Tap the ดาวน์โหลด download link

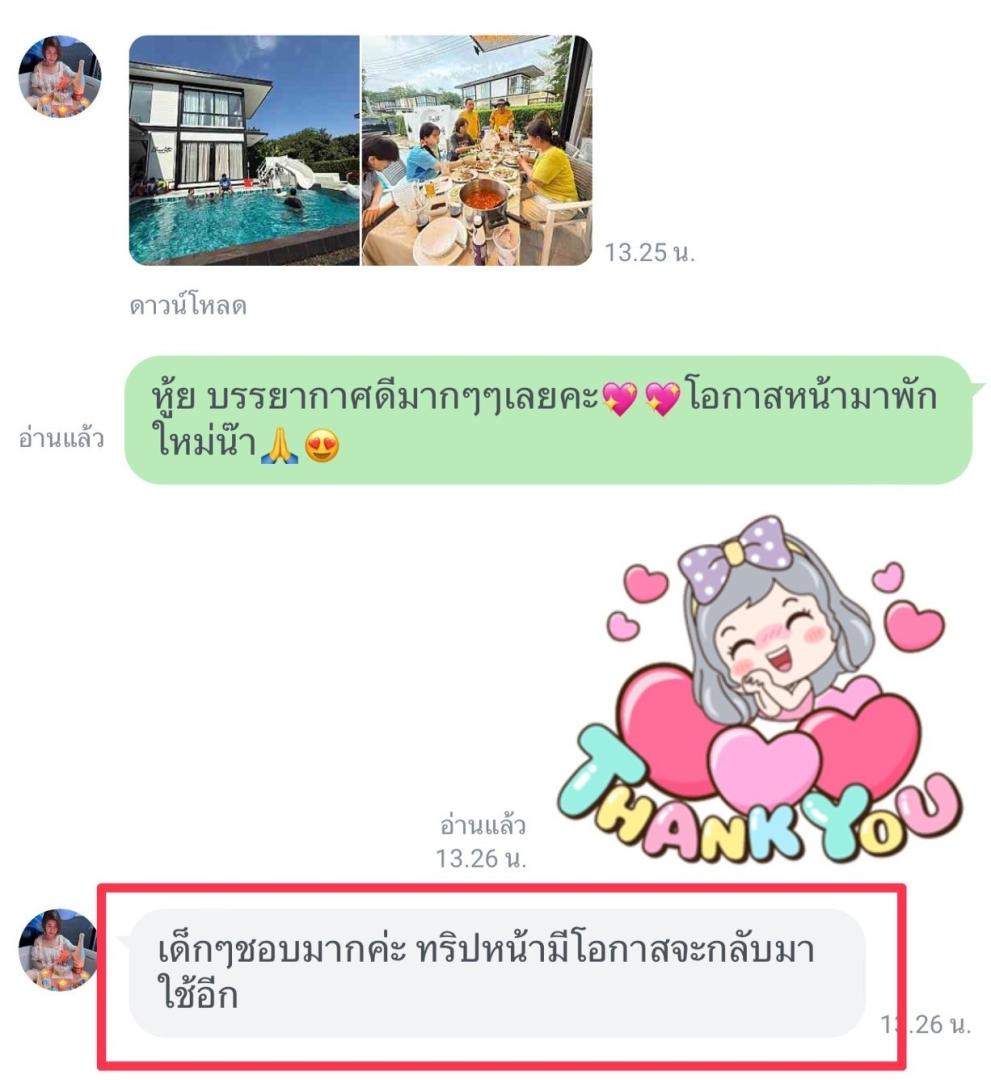pyautogui.click(x=188, y=306)
